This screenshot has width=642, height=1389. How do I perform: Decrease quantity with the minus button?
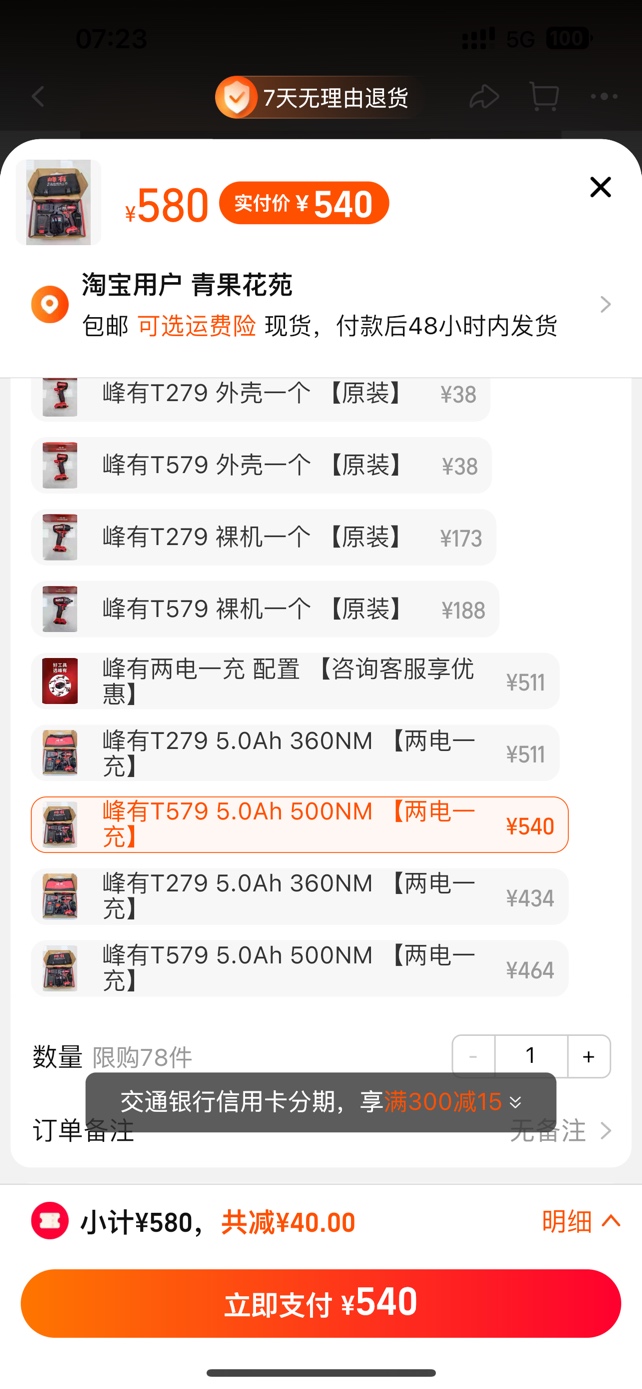(x=473, y=1057)
